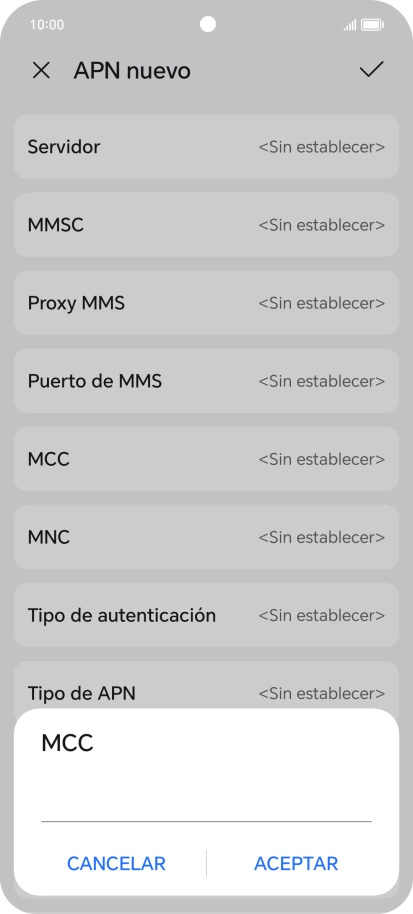The image size is (413, 914).
Task: Open the Tipo de APN setting
Action: coord(206,687)
